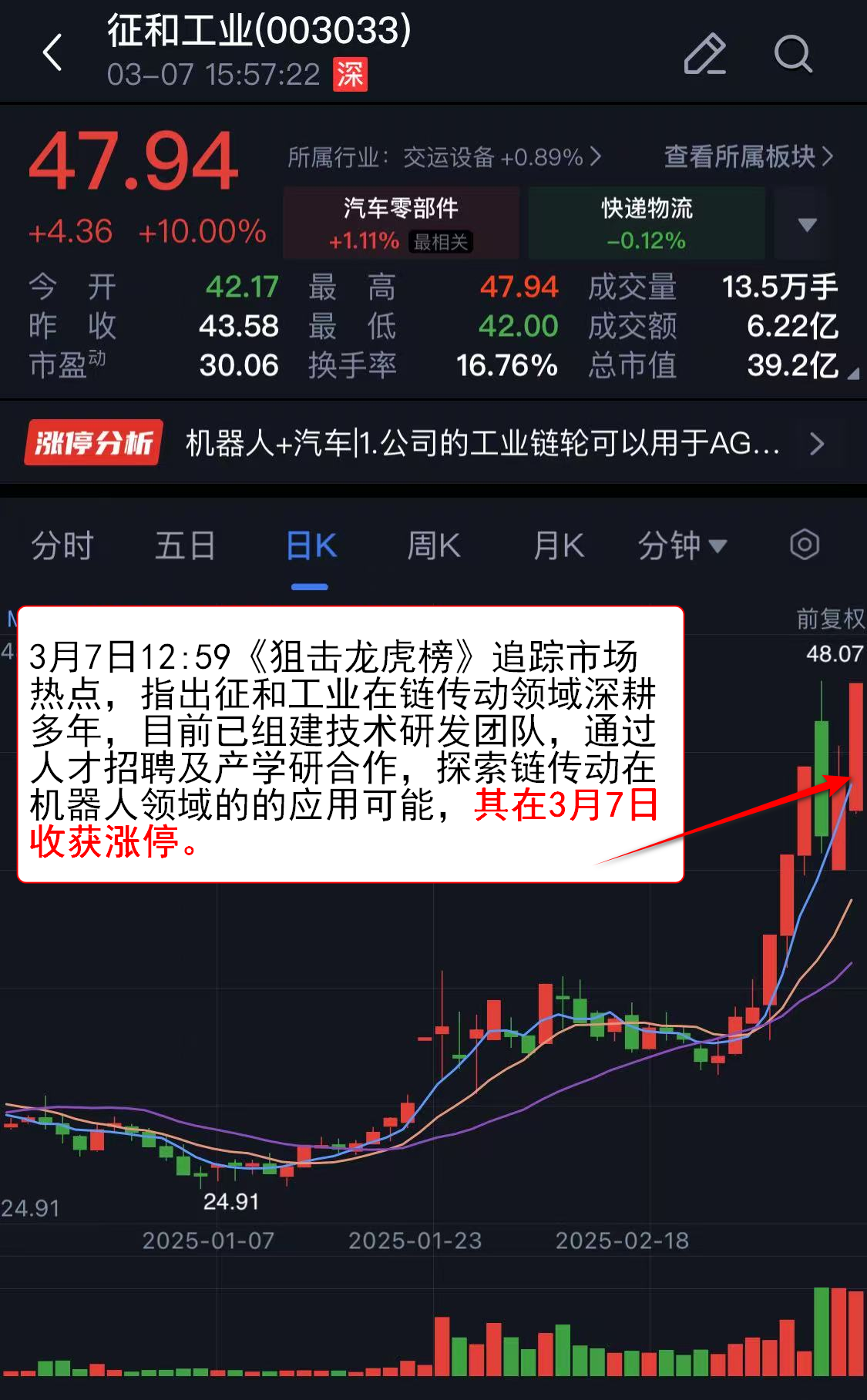
Task: Switch to 五日 chart tab
Action: click(185, 546)
